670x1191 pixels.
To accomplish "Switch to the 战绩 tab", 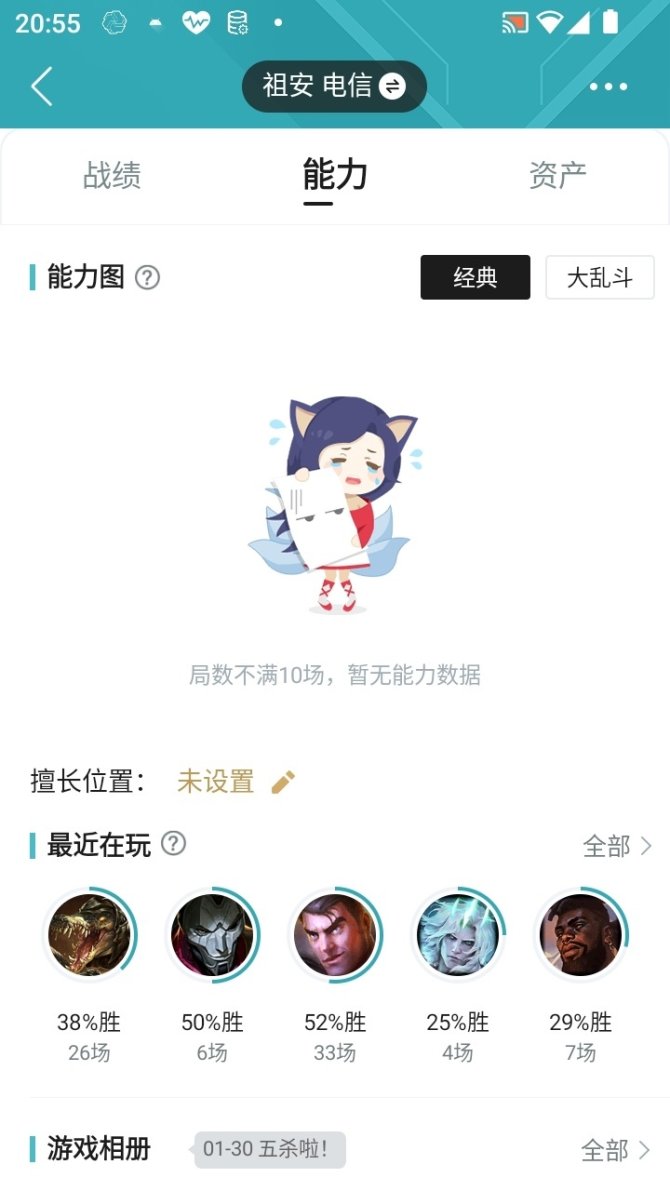I will (x=112, y=176).
